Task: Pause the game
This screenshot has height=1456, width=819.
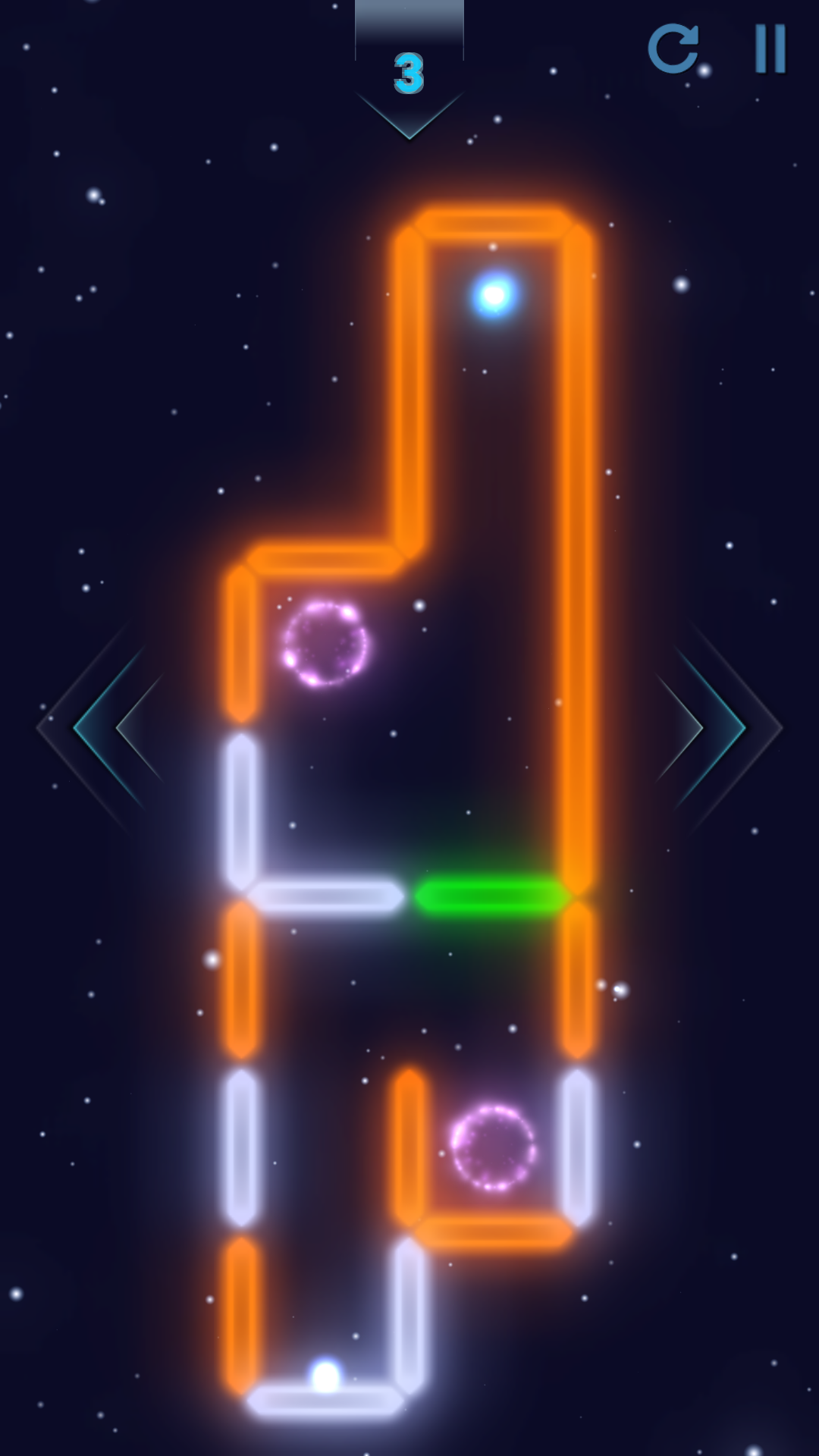Action: coord(770,49)
